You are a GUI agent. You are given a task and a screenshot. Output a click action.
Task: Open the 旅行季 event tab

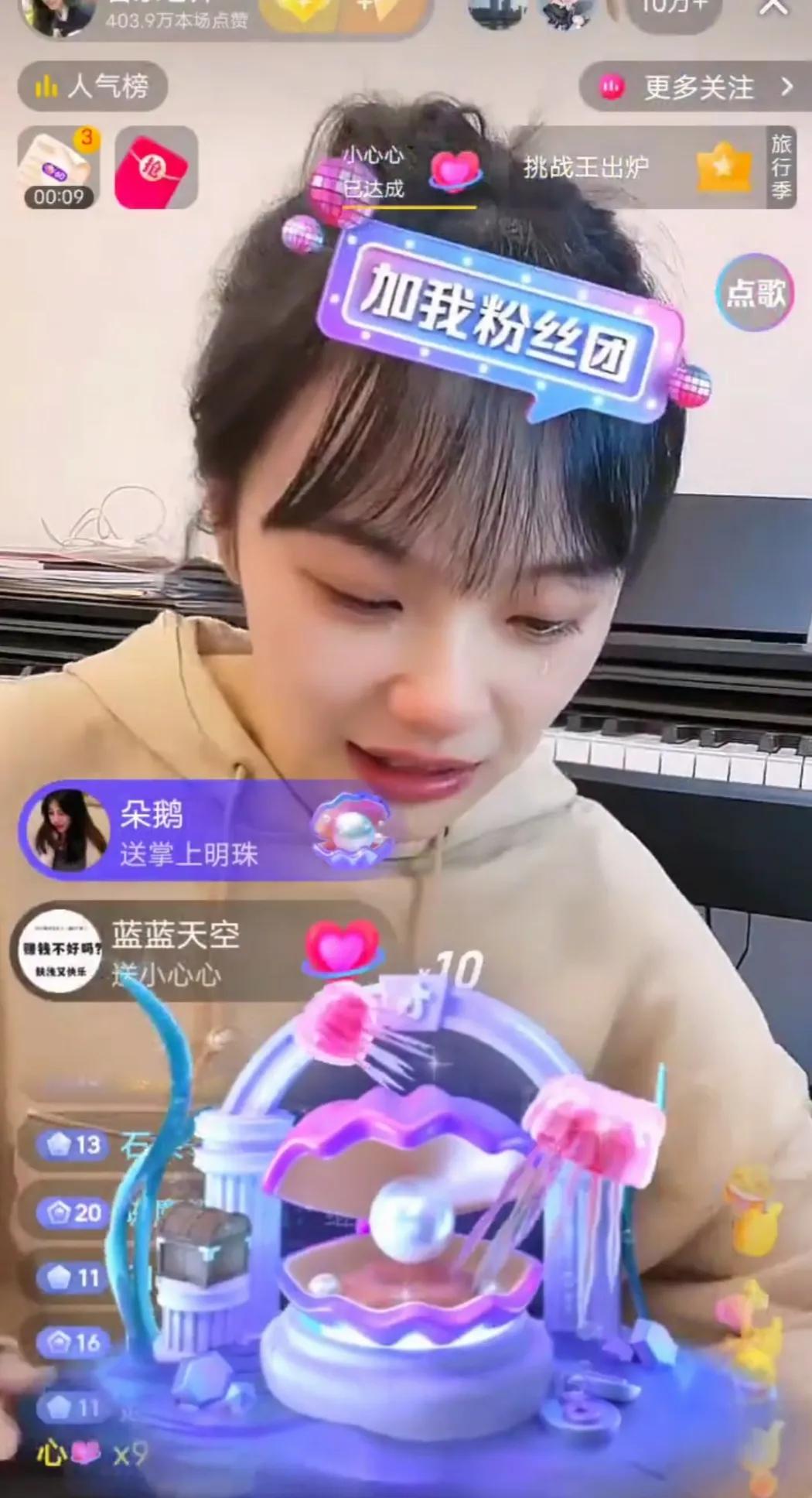pos(782,167)
